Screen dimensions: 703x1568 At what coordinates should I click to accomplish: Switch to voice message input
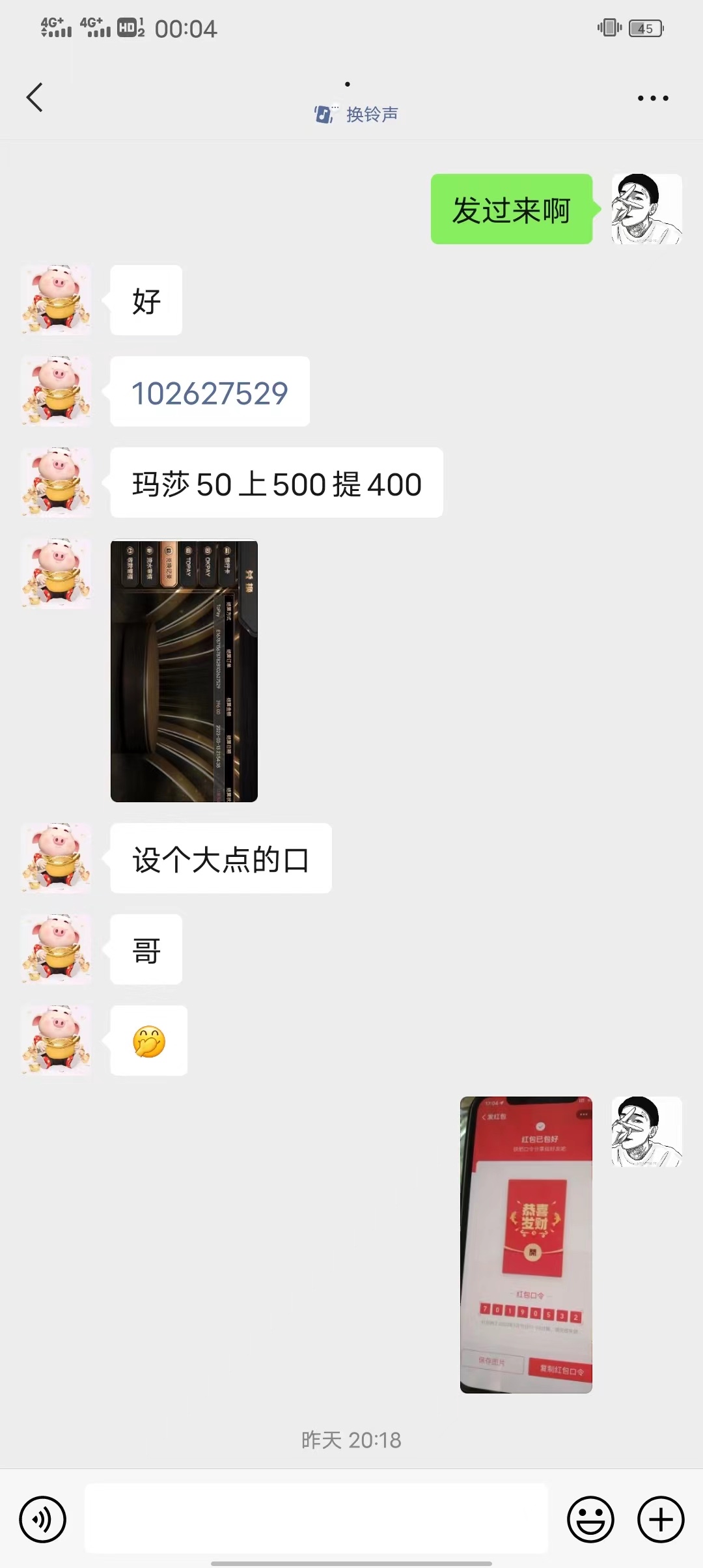coord(43,1520)
